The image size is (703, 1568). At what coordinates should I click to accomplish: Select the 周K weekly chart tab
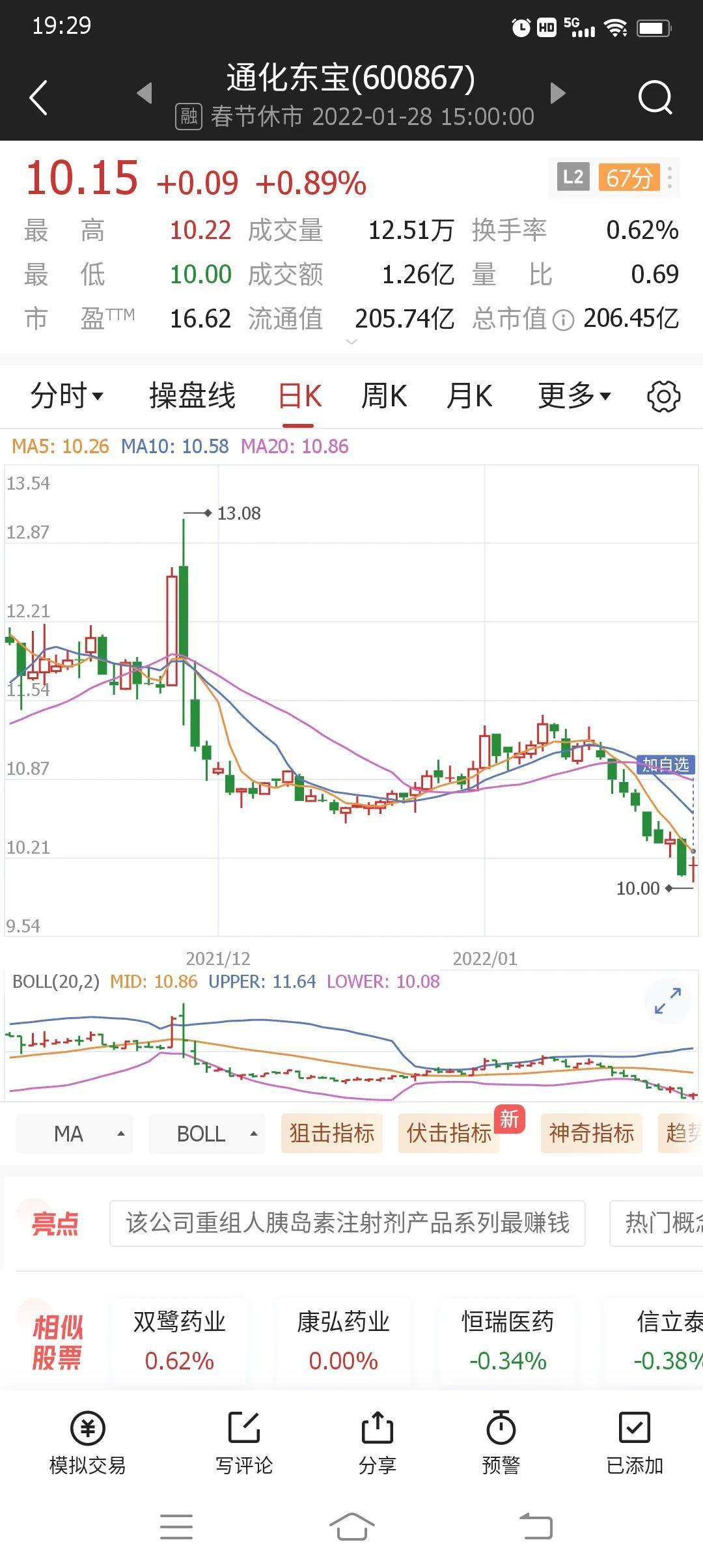coord(384,395)
